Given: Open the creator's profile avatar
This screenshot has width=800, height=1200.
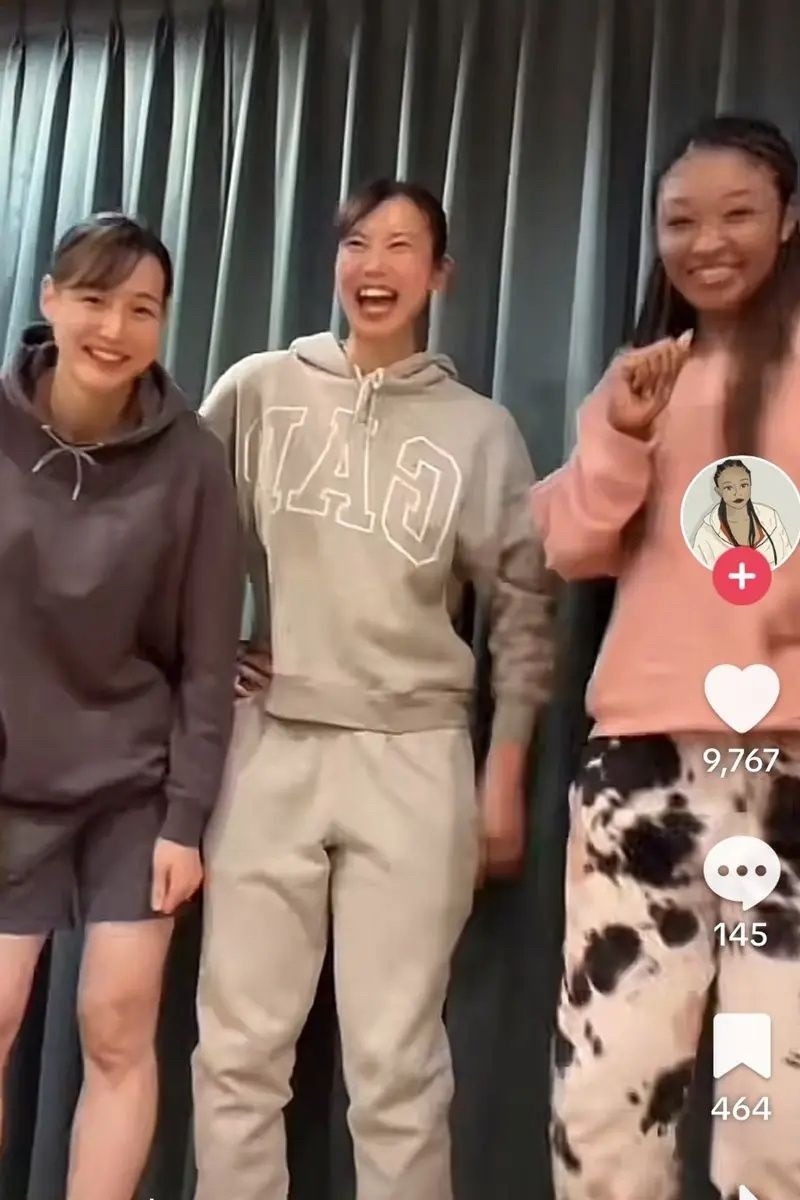Looking at the screenshot, I should (740, 512).
